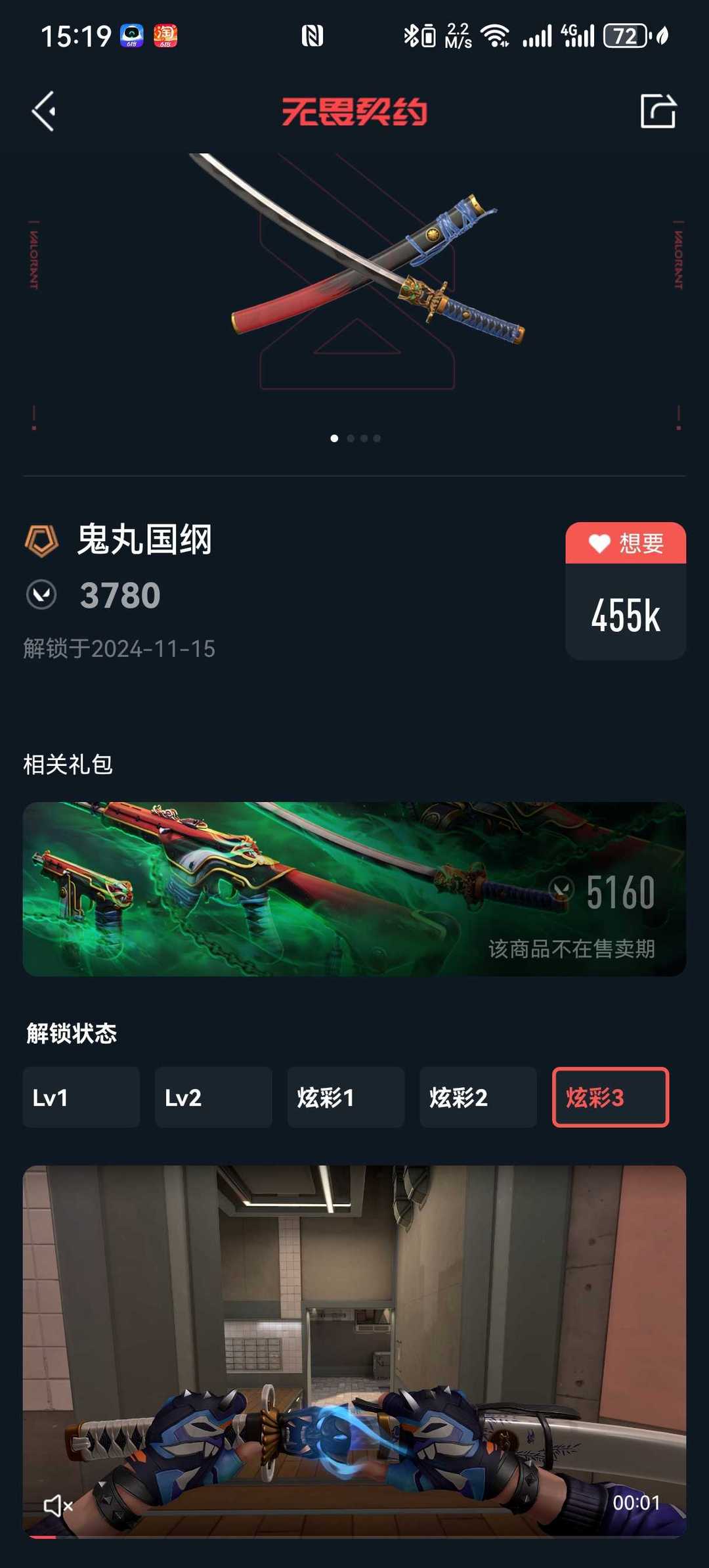Unmute the preview video
Viewport: 709px width, 1568px height.
click(58, 1505)
